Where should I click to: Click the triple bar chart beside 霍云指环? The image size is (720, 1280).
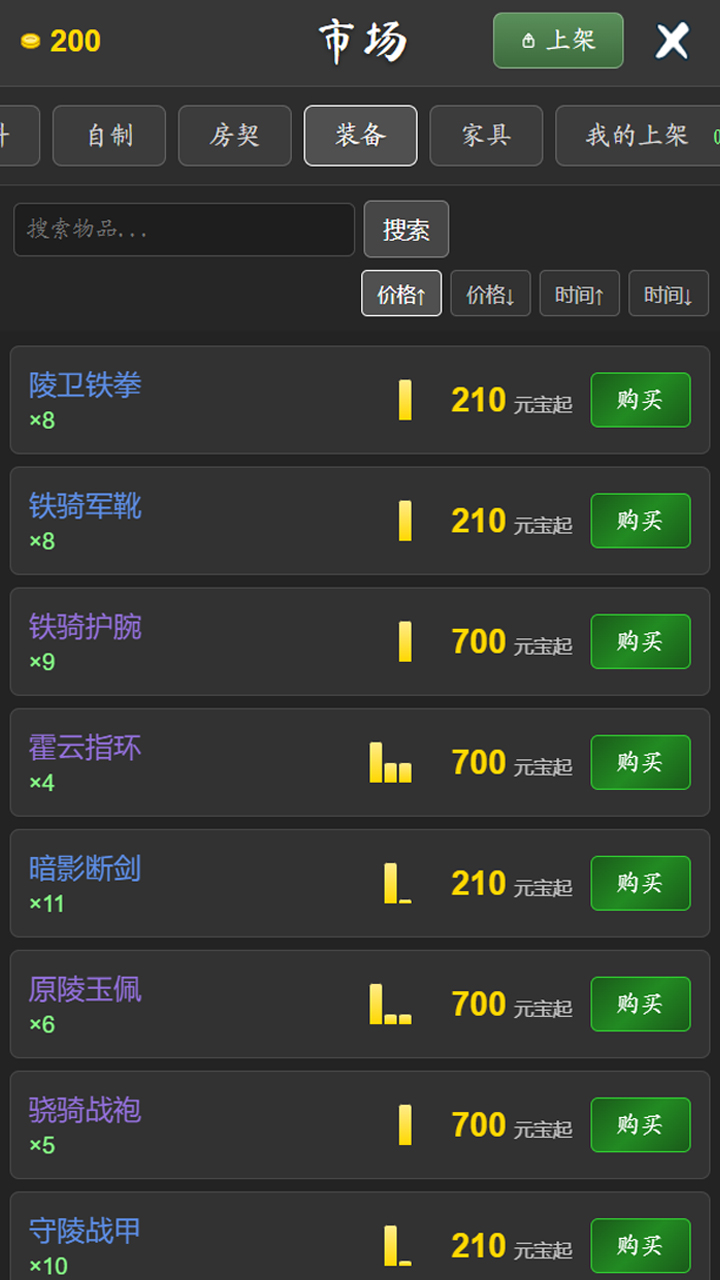click(390, 762)
